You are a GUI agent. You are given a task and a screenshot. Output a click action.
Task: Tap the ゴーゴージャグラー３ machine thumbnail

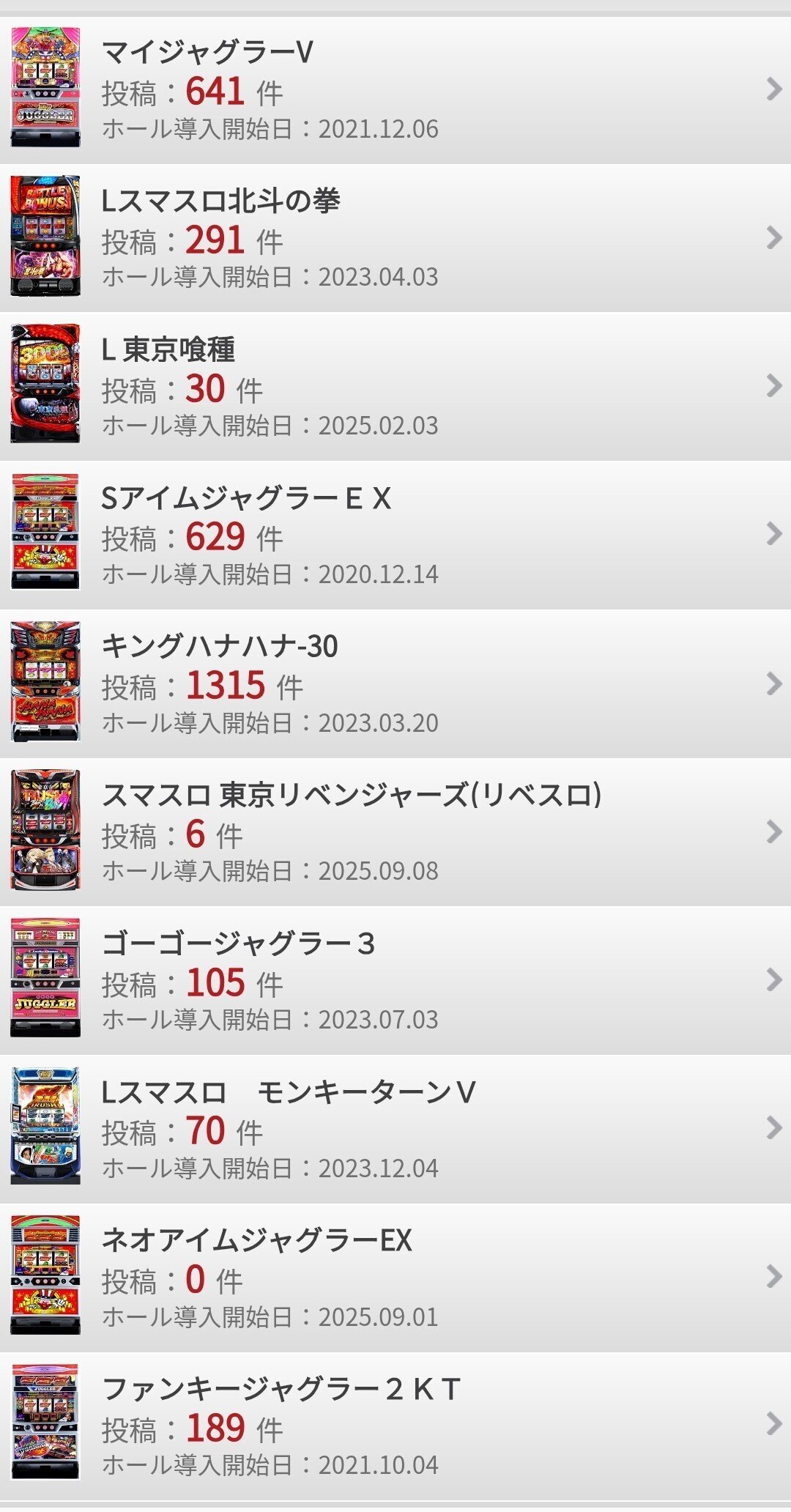[45, 979]
